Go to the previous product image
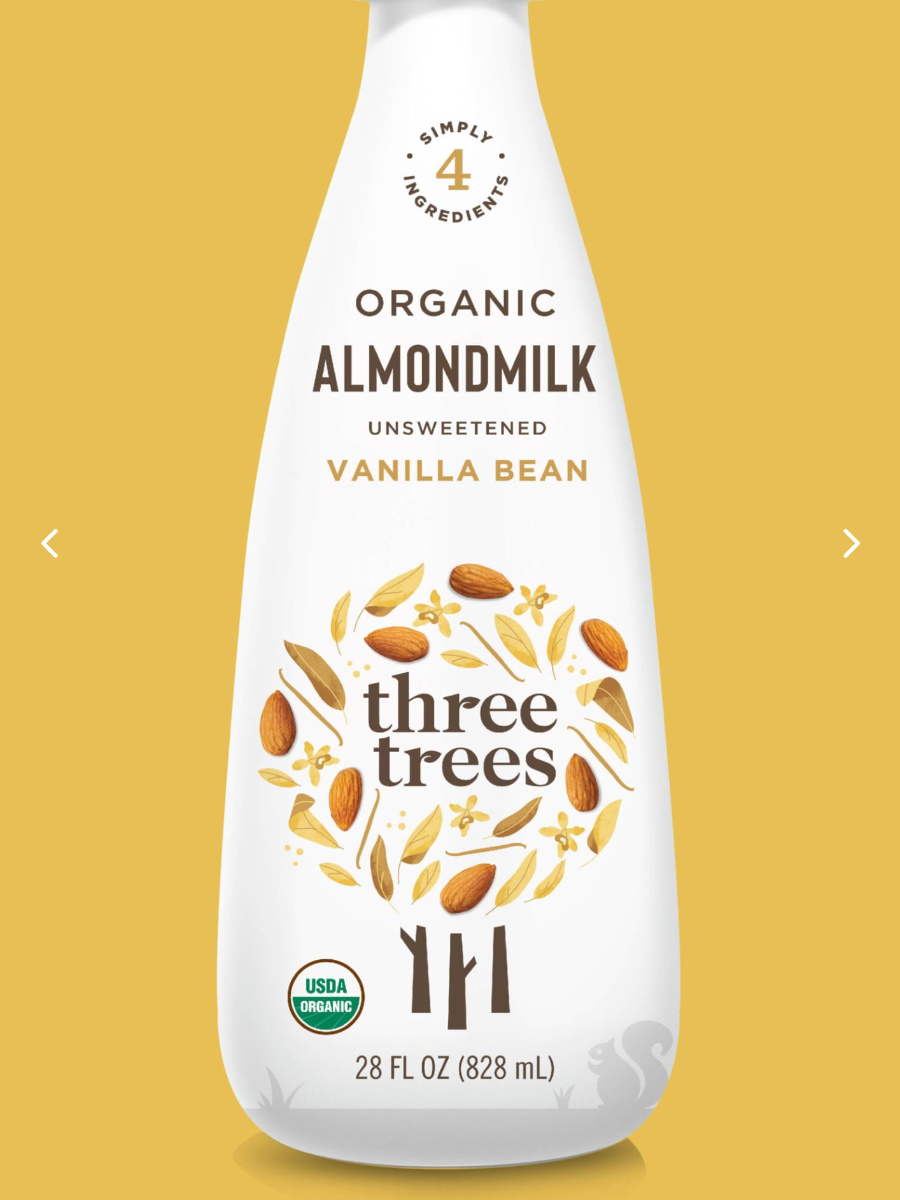Screen dimensions: 900x1200 point(50,543)
